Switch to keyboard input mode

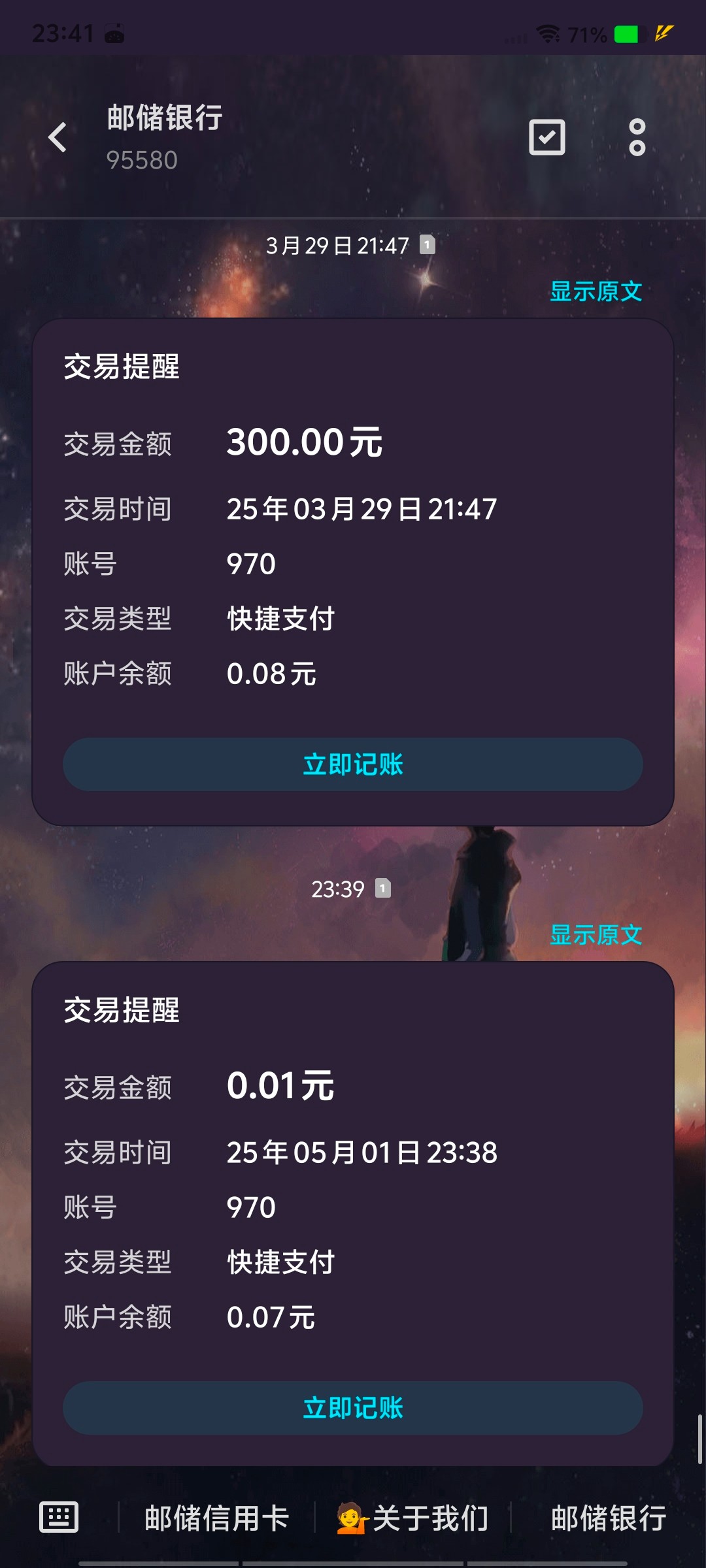(59, 1517)
